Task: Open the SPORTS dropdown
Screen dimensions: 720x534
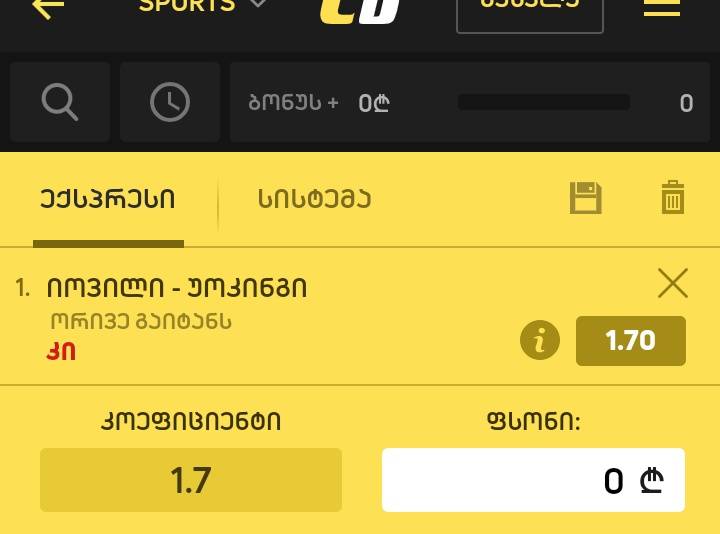Action: click(203, 6)
